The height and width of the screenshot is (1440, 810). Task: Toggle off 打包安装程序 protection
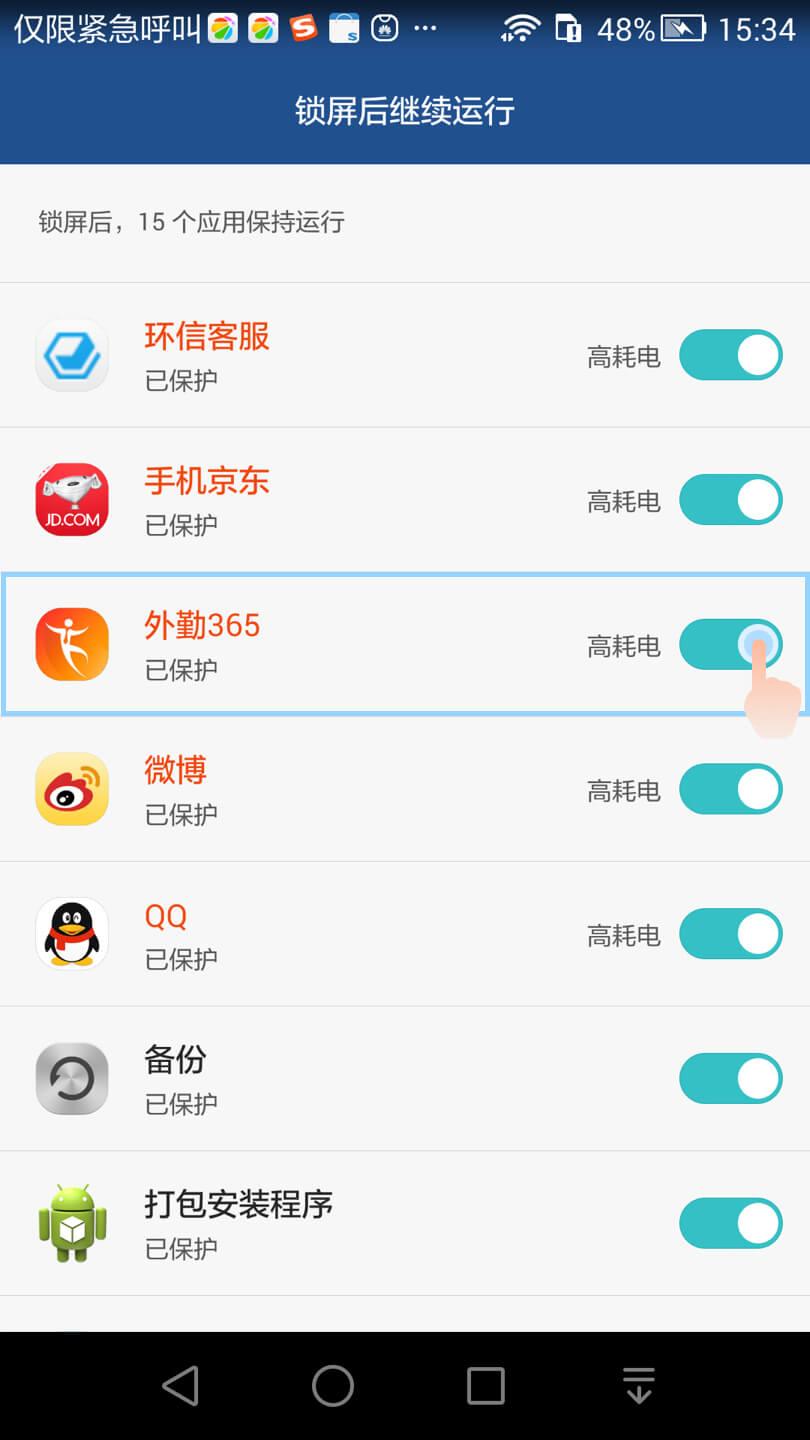[x=730, y=1224]
